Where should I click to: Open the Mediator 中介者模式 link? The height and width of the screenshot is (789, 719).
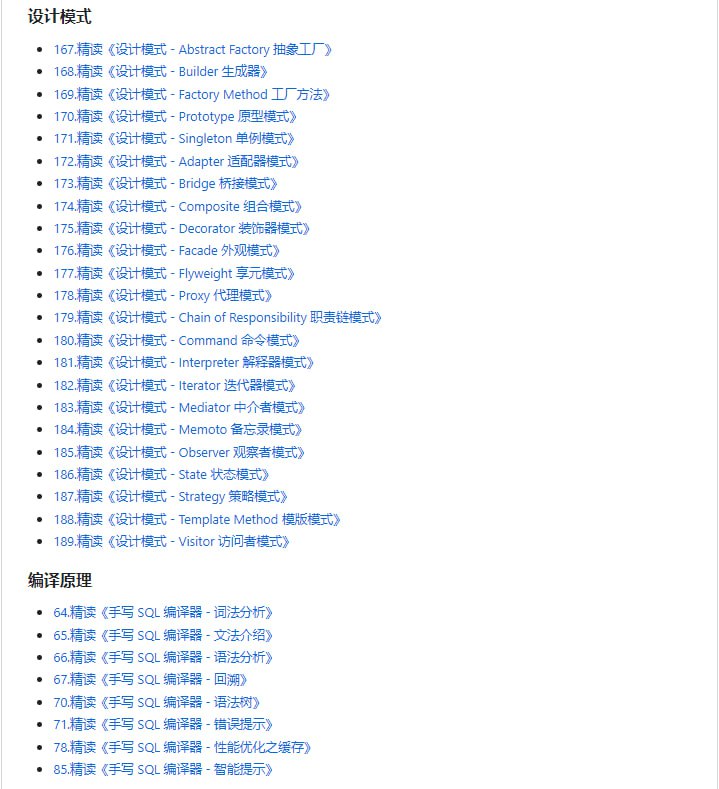(x=180, y=407)
